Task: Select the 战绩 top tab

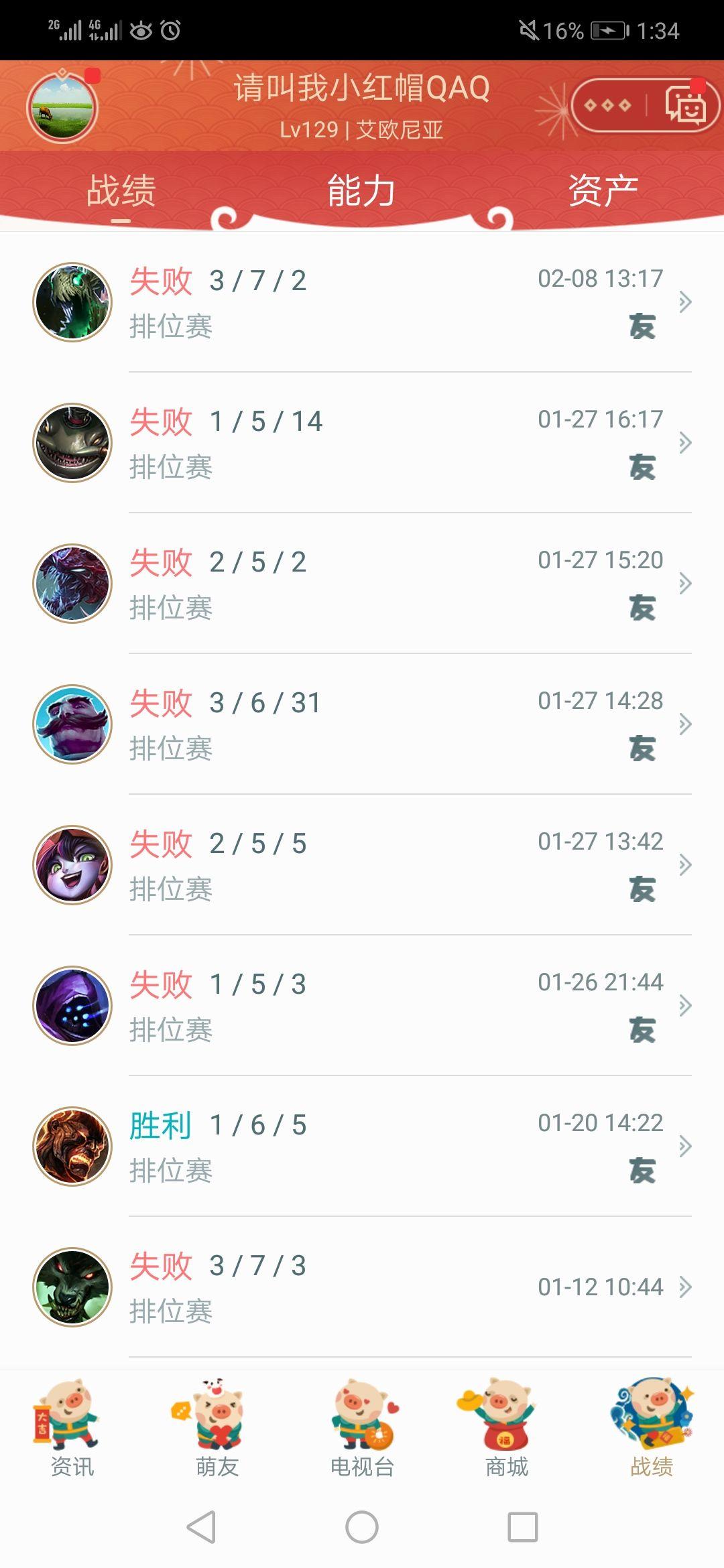Action: pos(121,191)
